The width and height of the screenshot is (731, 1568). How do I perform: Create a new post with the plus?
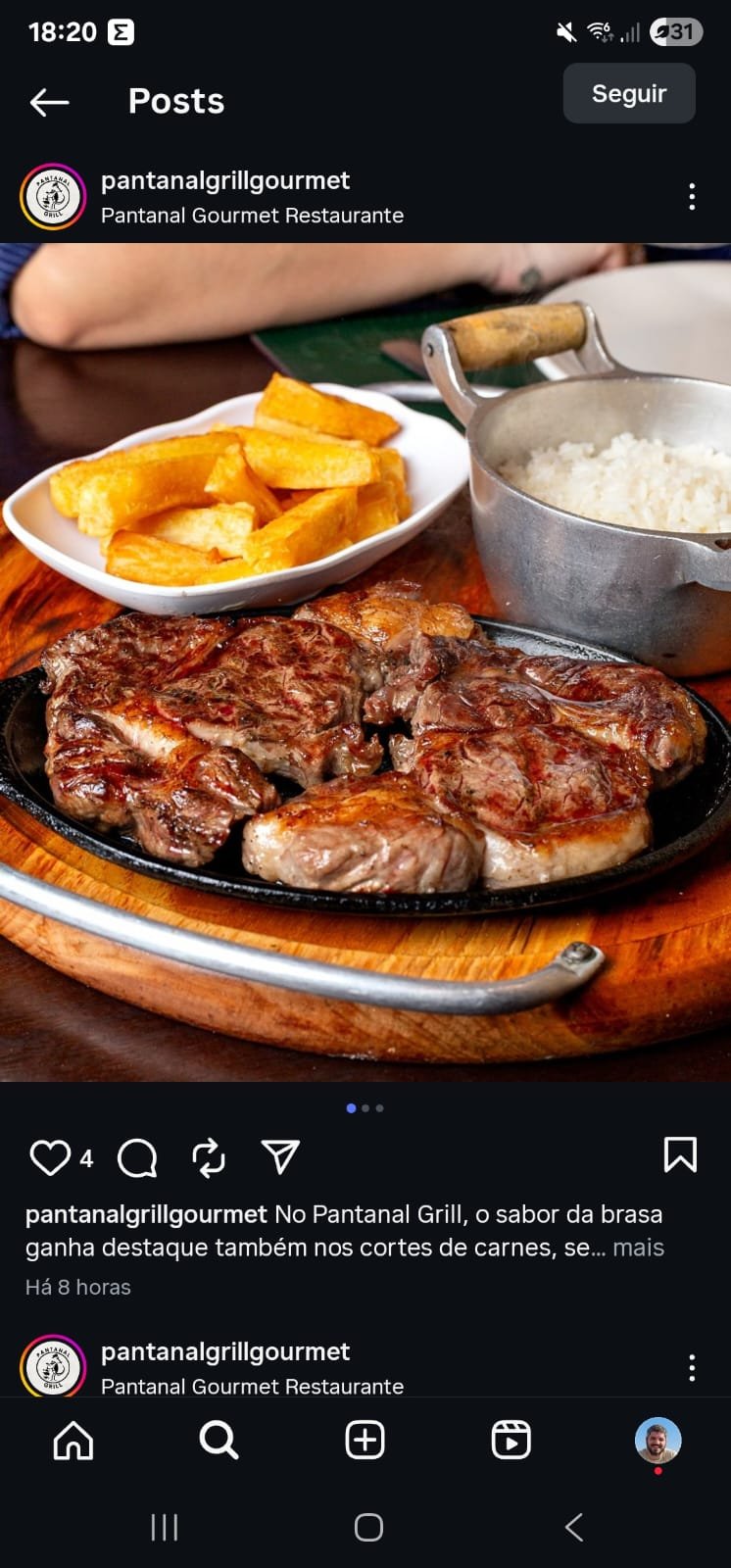365,1441
